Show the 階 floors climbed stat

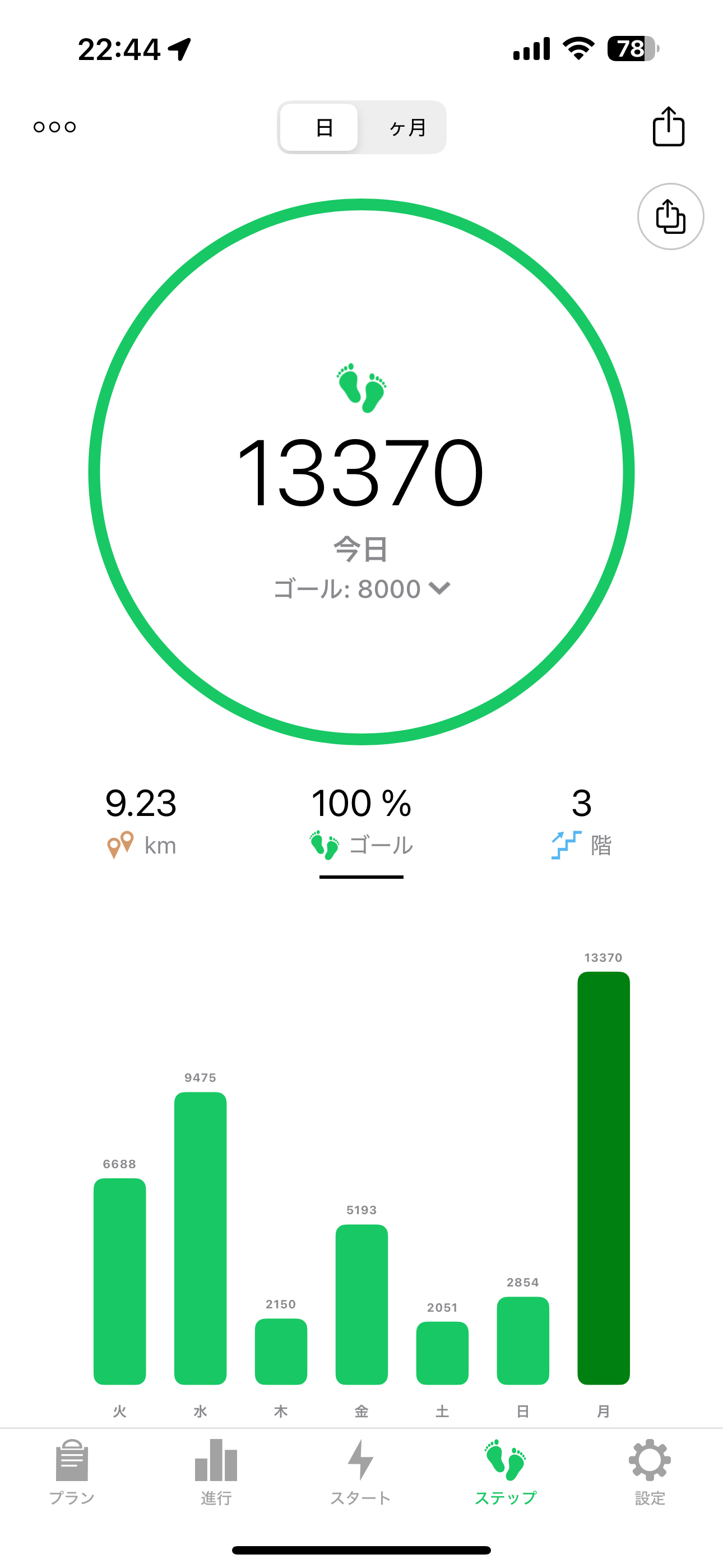click(x=581, y=820)
